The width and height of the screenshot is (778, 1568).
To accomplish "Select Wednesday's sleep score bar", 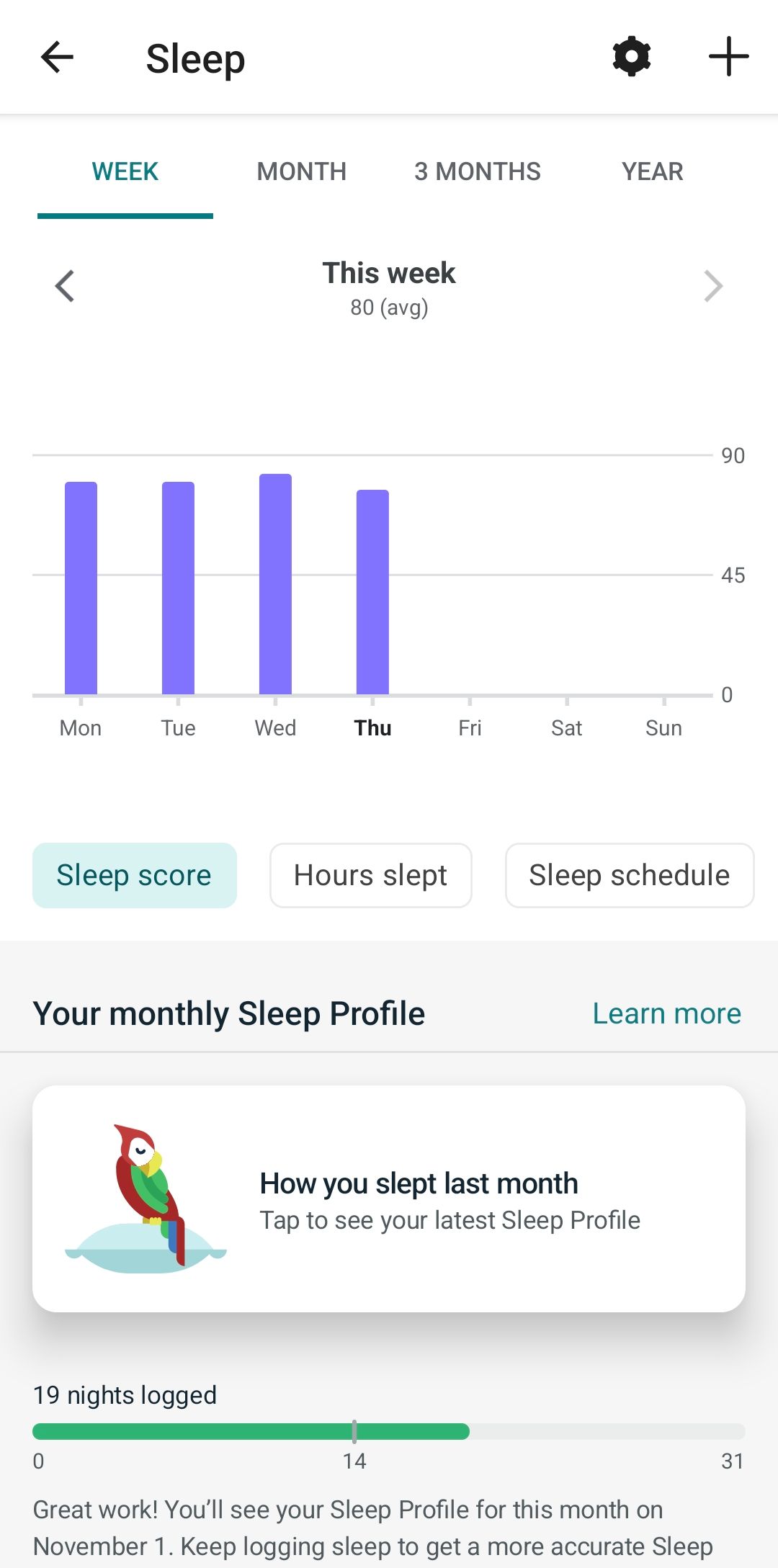I will [x=275, y=584].
